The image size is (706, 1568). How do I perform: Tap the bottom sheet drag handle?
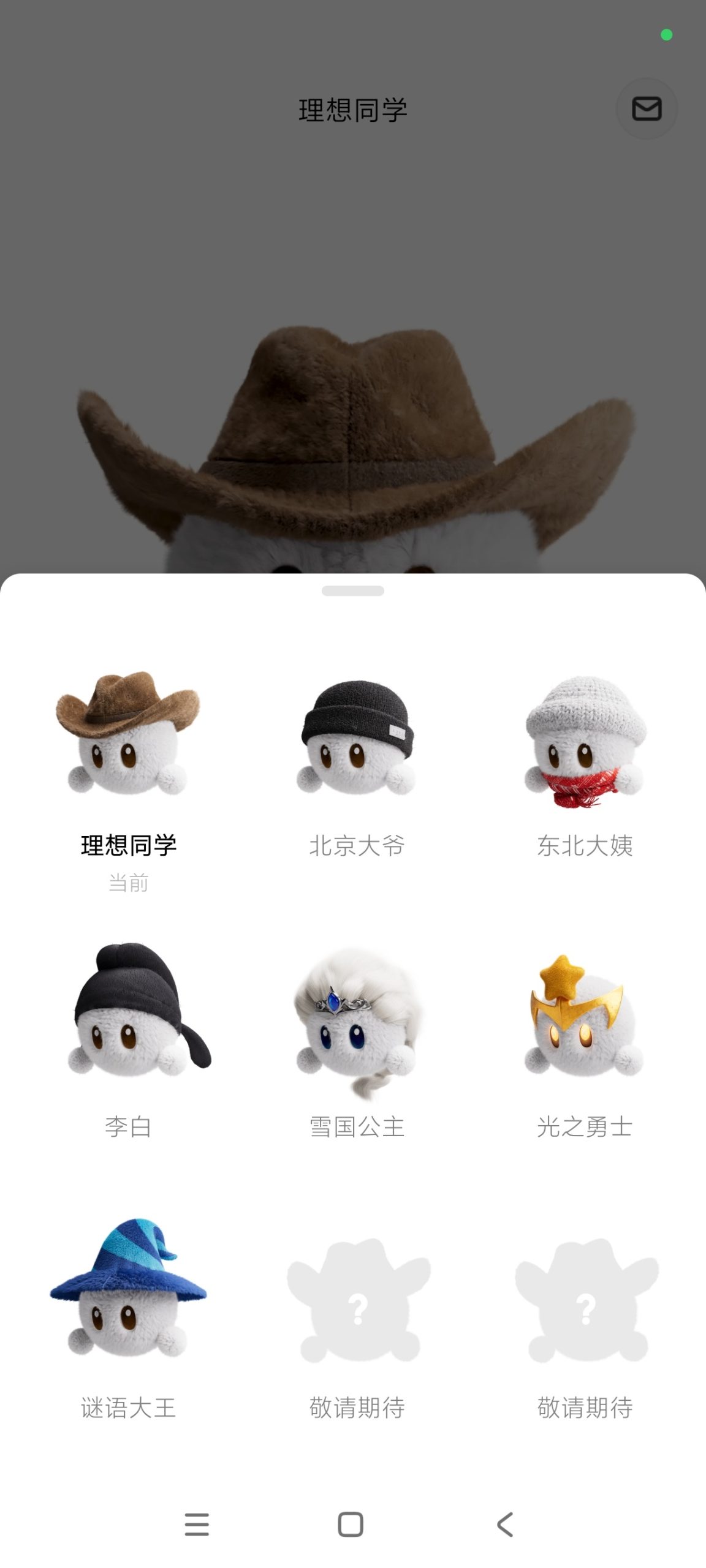coord(353,591)
